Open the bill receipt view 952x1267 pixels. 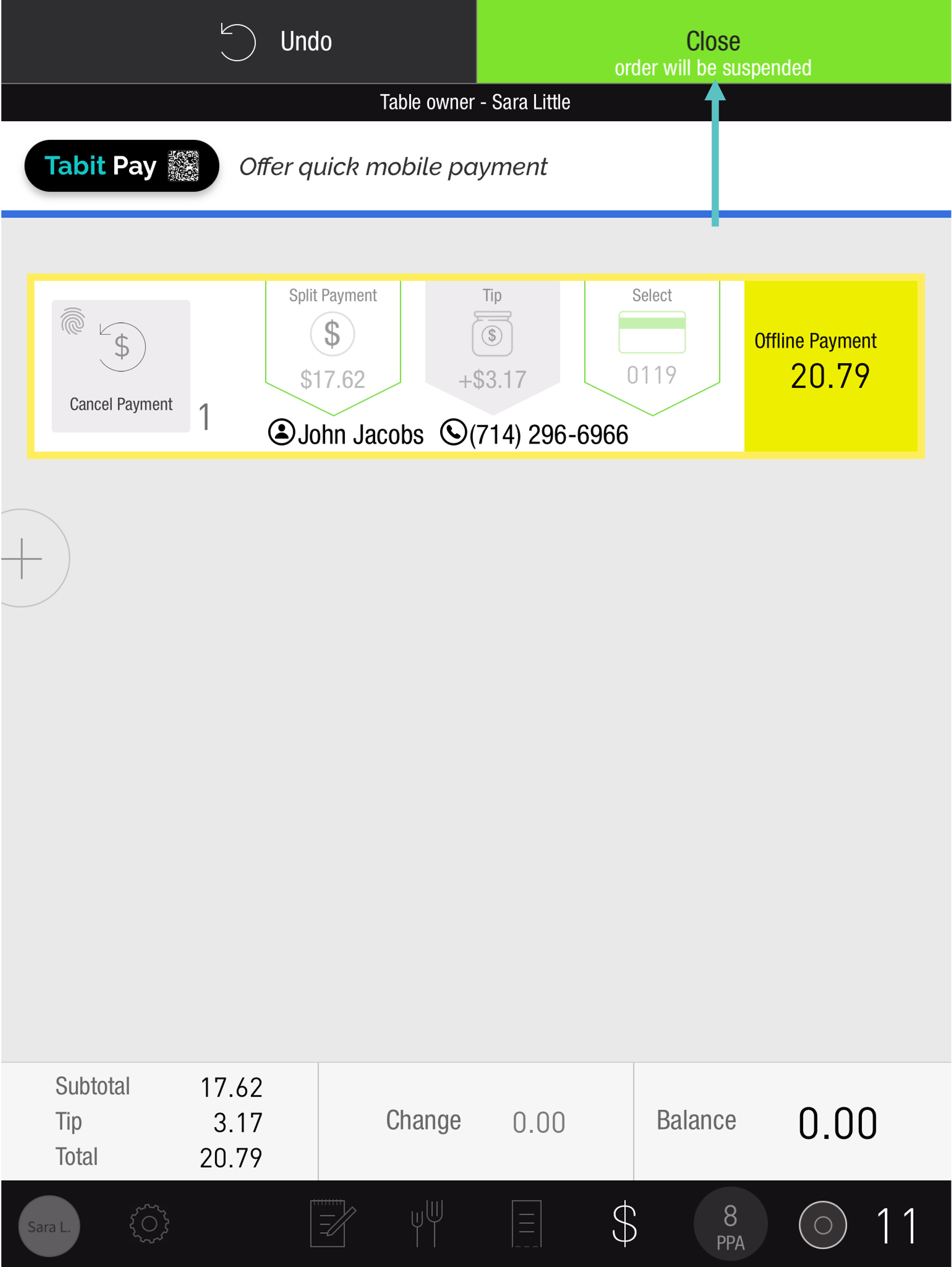526,1223
